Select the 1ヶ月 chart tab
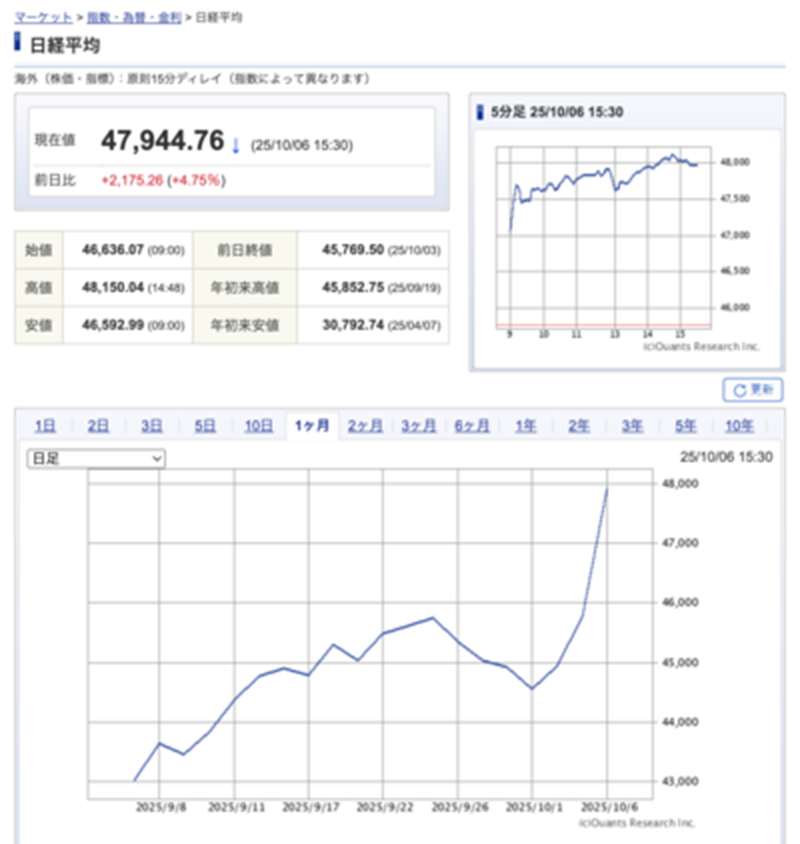 tap(312, 426)
